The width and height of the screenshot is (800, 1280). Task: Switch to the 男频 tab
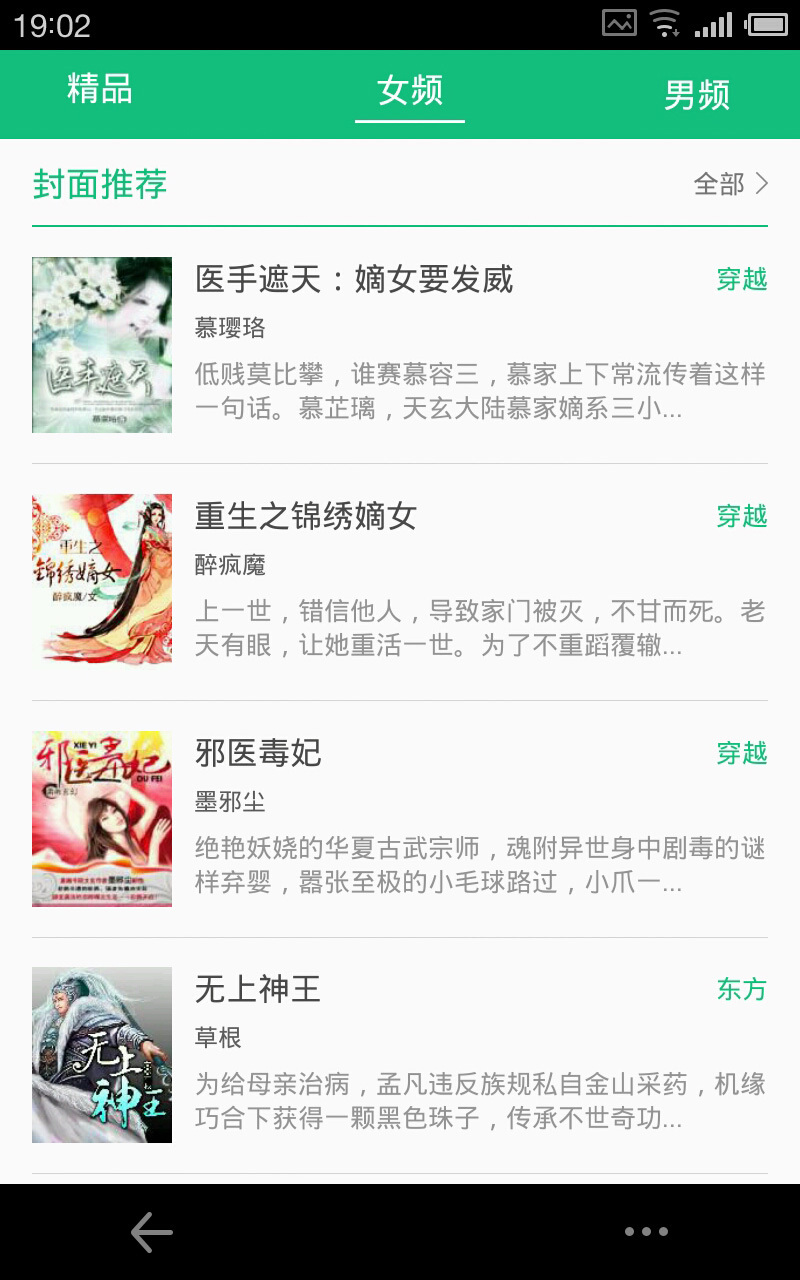tap(697, 95)
